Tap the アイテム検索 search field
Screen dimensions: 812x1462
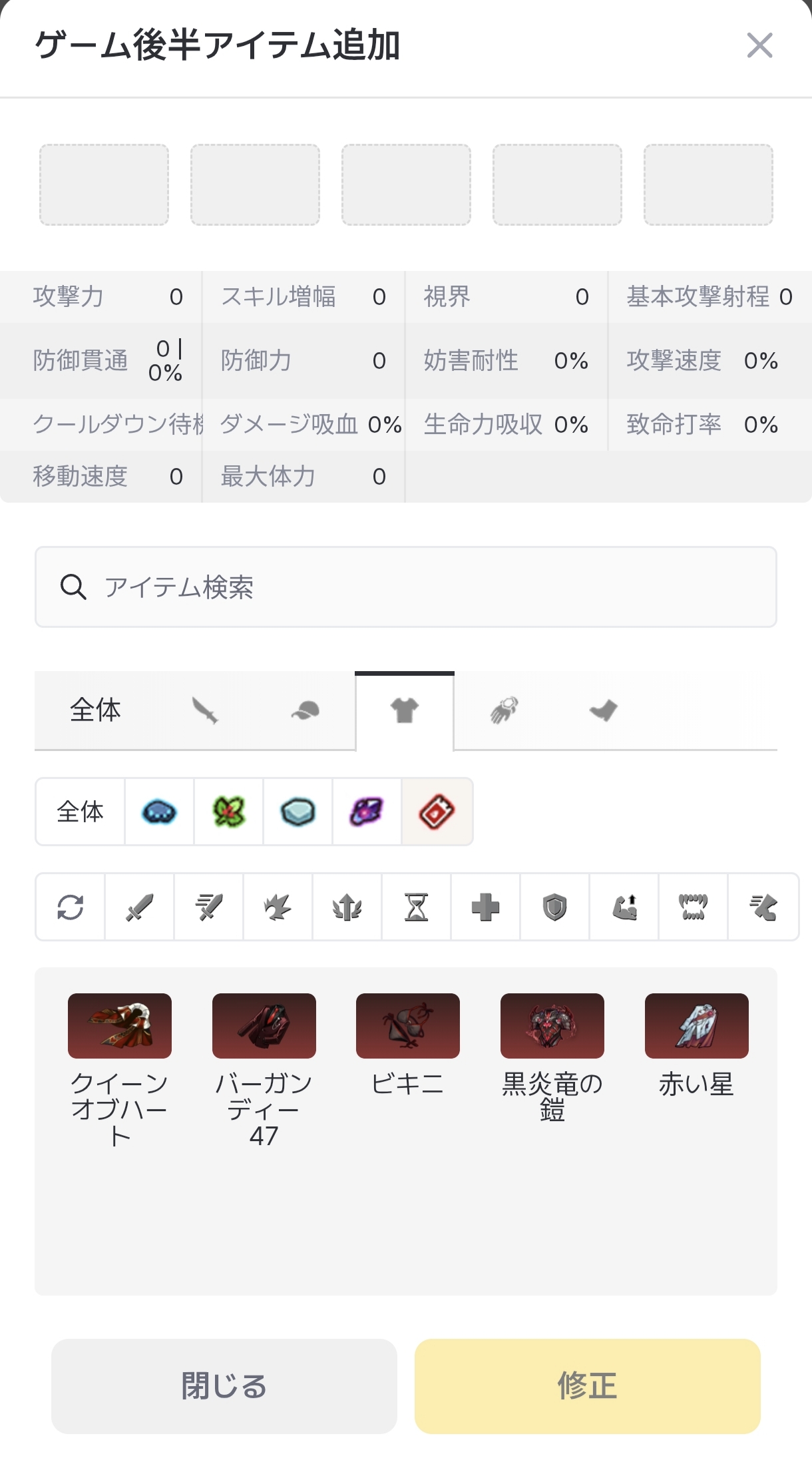click(x=406, y=587)
